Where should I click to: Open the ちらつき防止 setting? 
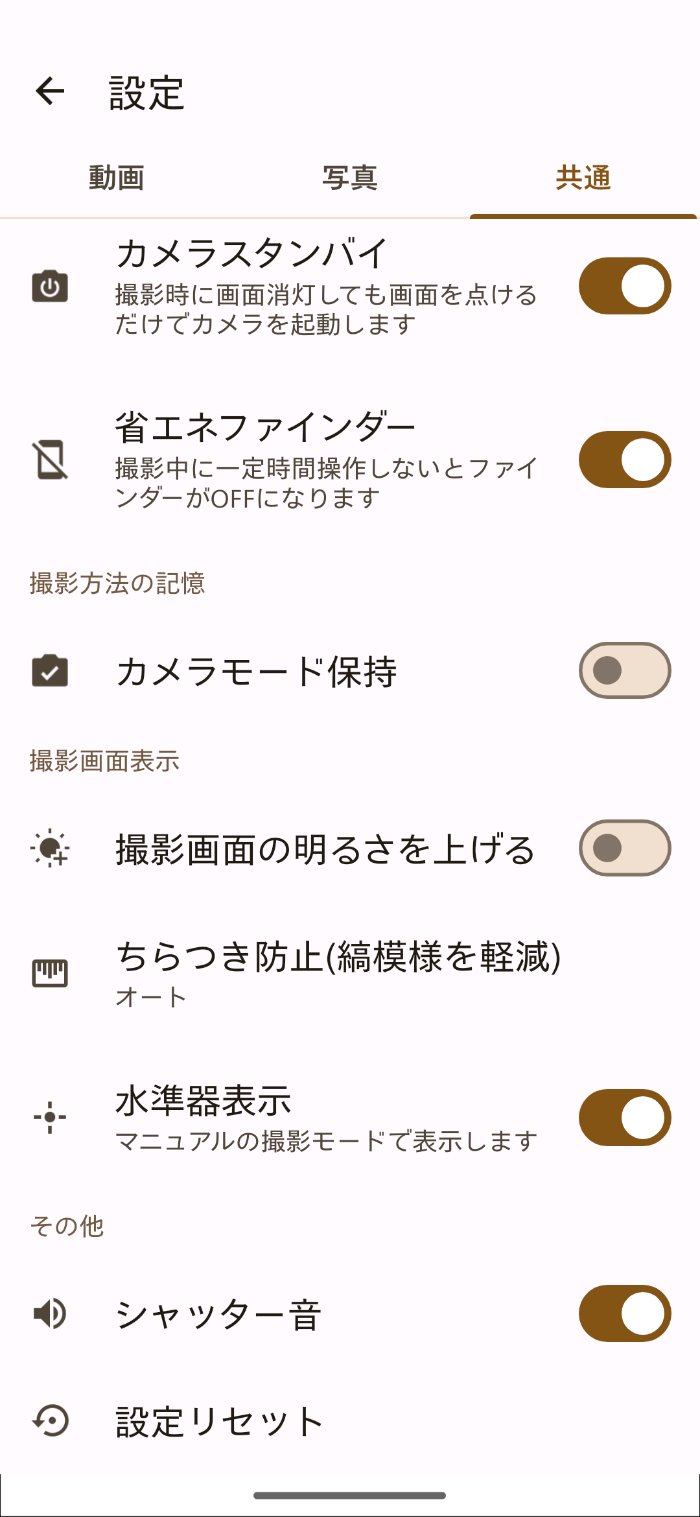click(338, 973)
